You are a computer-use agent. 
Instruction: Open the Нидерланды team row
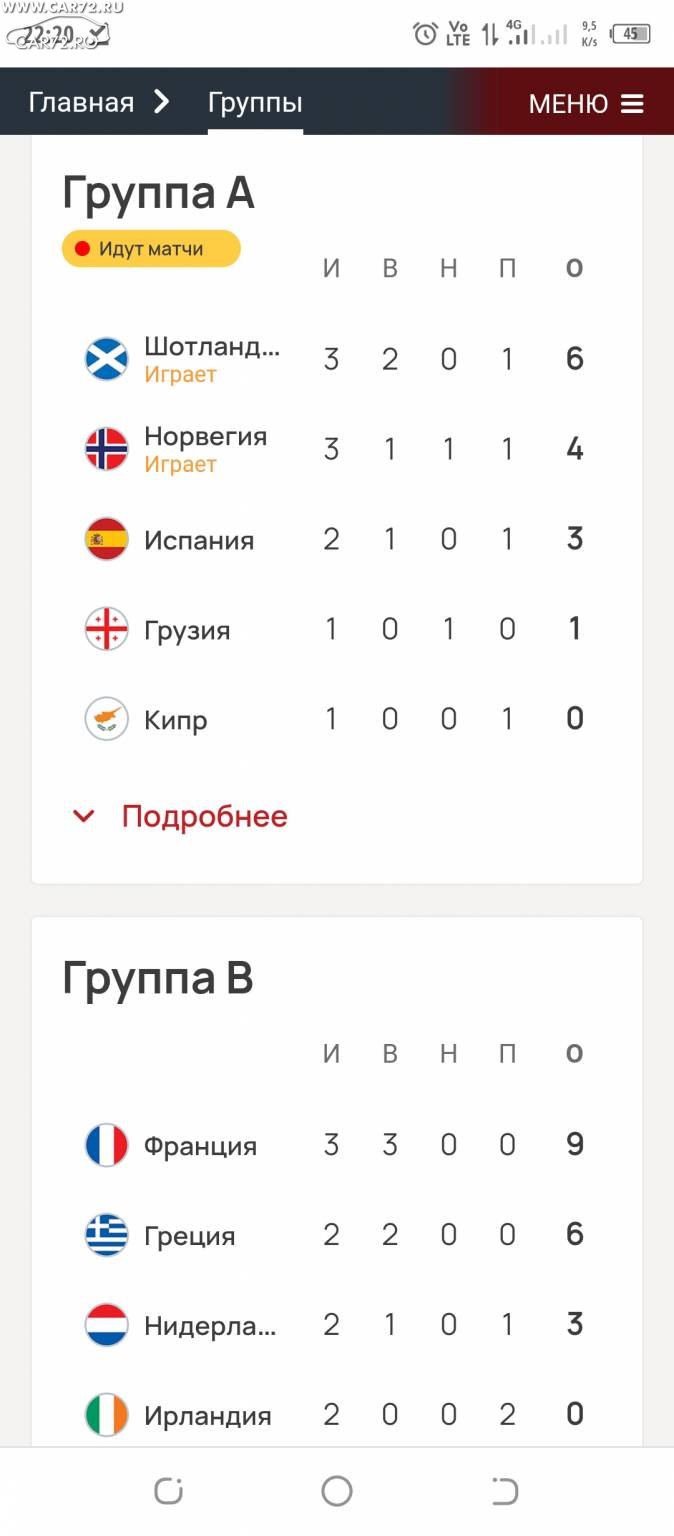tap(337, 1325)
